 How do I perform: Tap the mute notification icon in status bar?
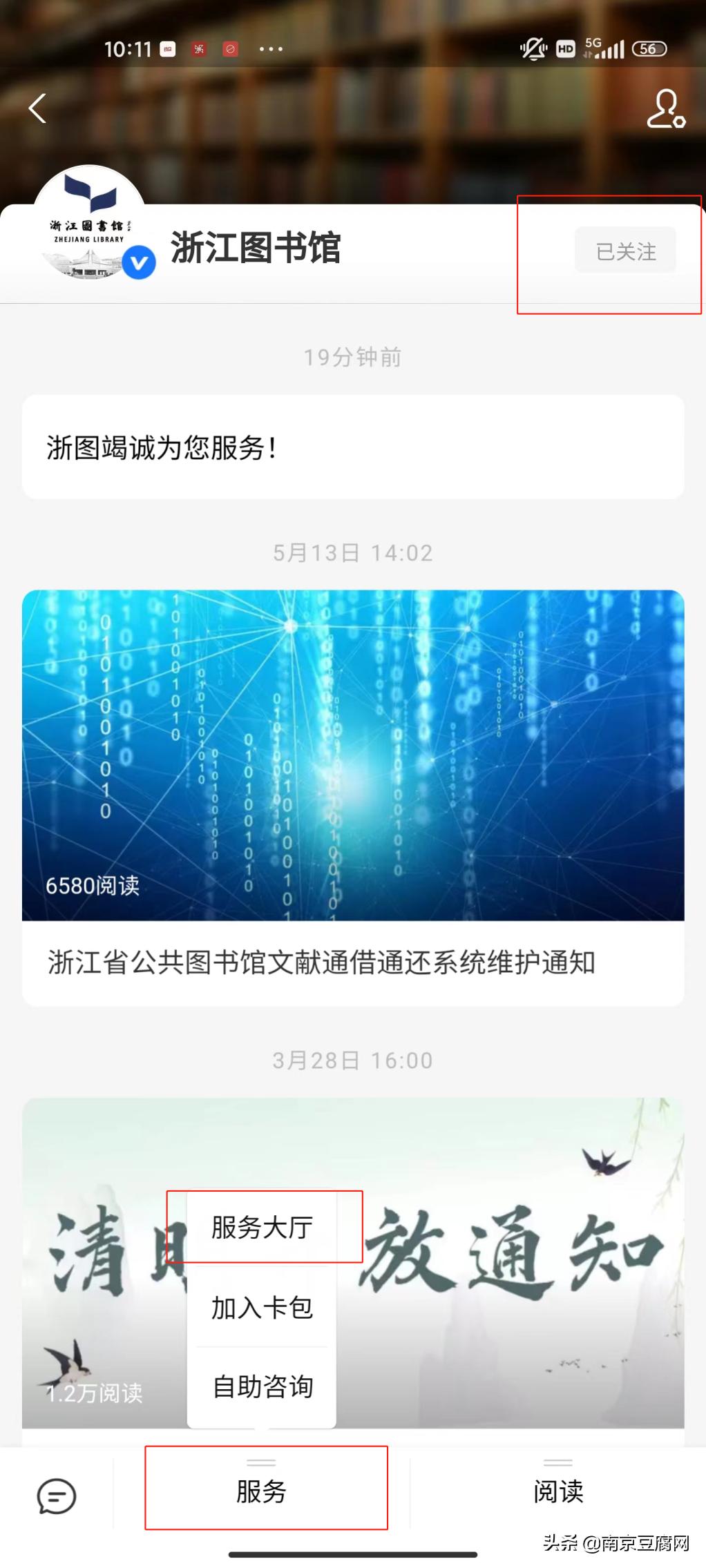533,48
